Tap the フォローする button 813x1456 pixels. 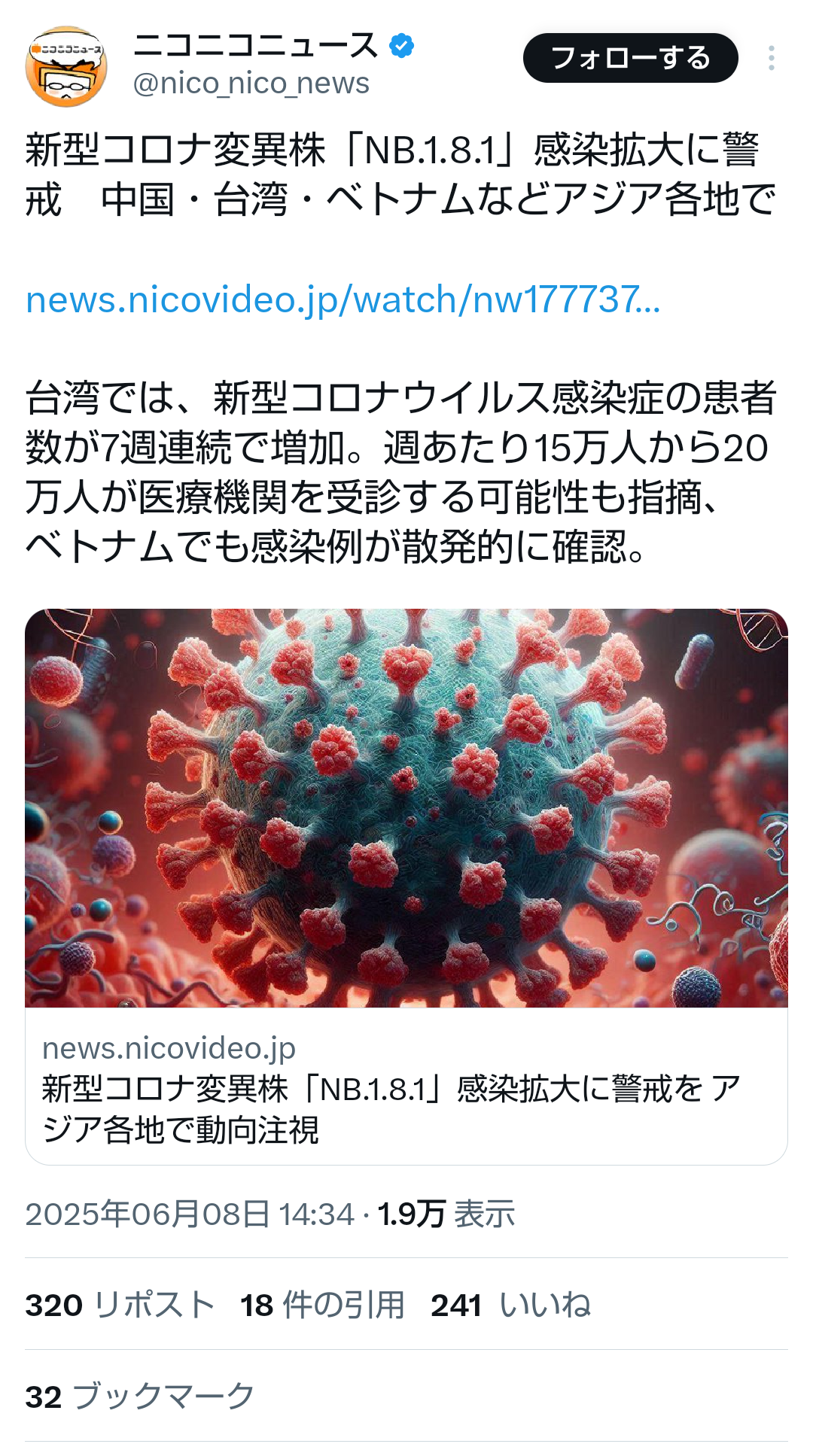630,58
